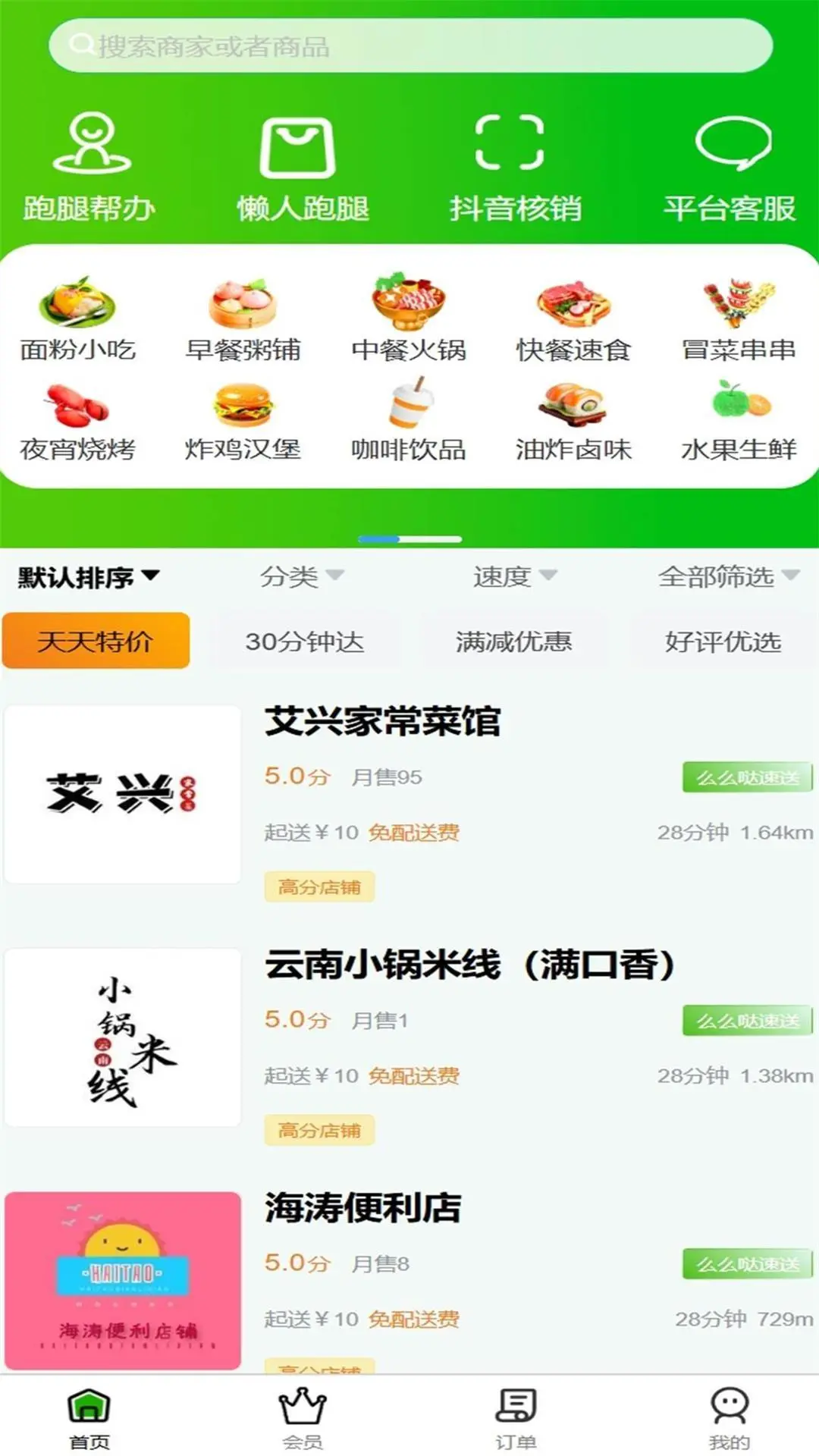This screenshot has width=819, height=1456.
Task: Enable the 天天特价 daily deals filter
Action: (96, 639)
